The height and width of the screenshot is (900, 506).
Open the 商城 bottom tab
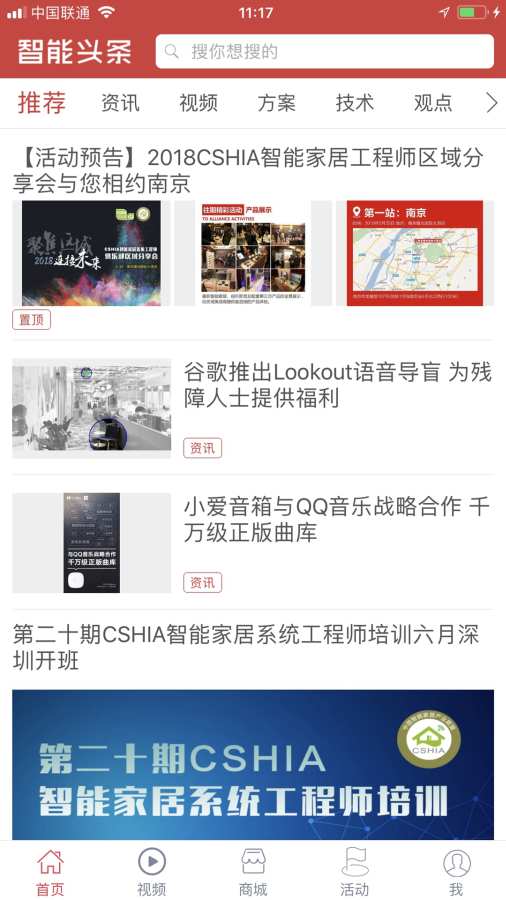coord(253,872)
